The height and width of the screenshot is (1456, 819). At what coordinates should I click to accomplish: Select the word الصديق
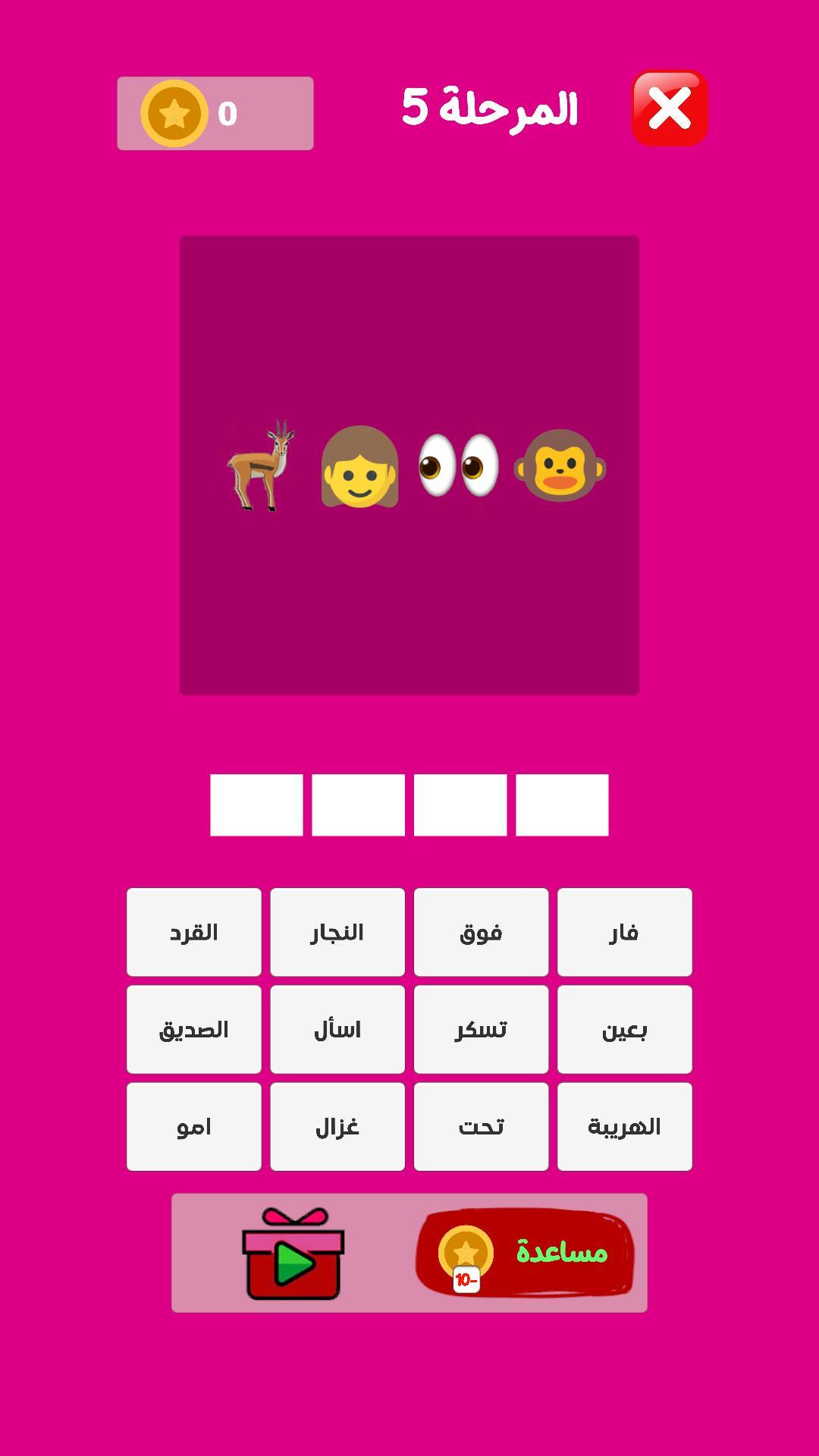[194, 1029]
